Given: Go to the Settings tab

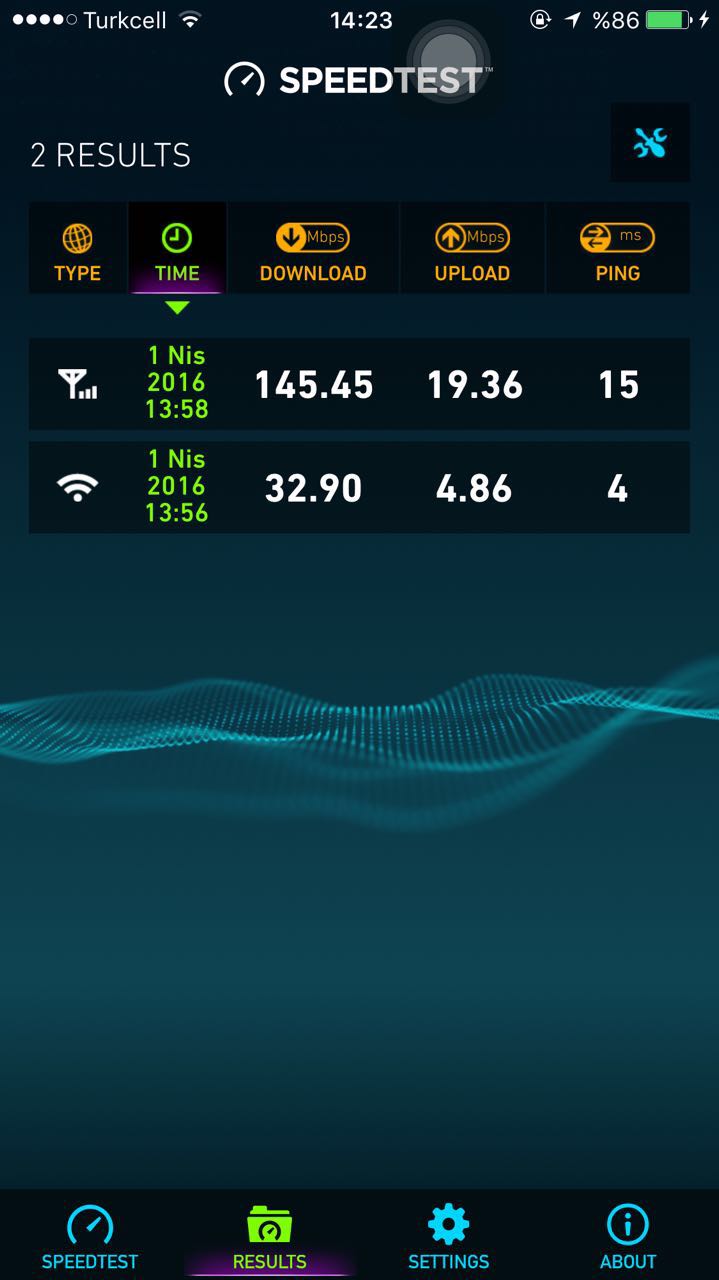Looking at the screenshot, I should (x=449, y=1236).
